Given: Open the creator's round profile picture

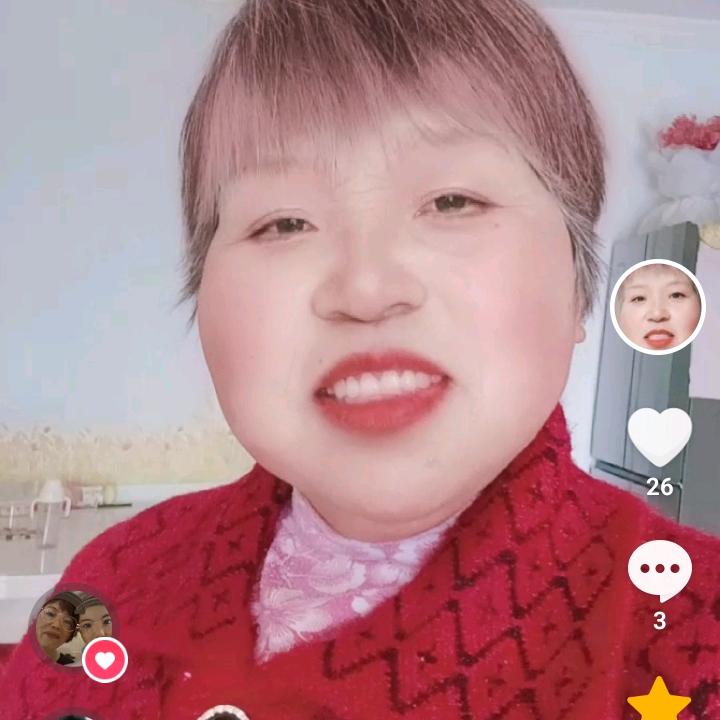Looking at the screenshot, I should click(x=657, y=306).
